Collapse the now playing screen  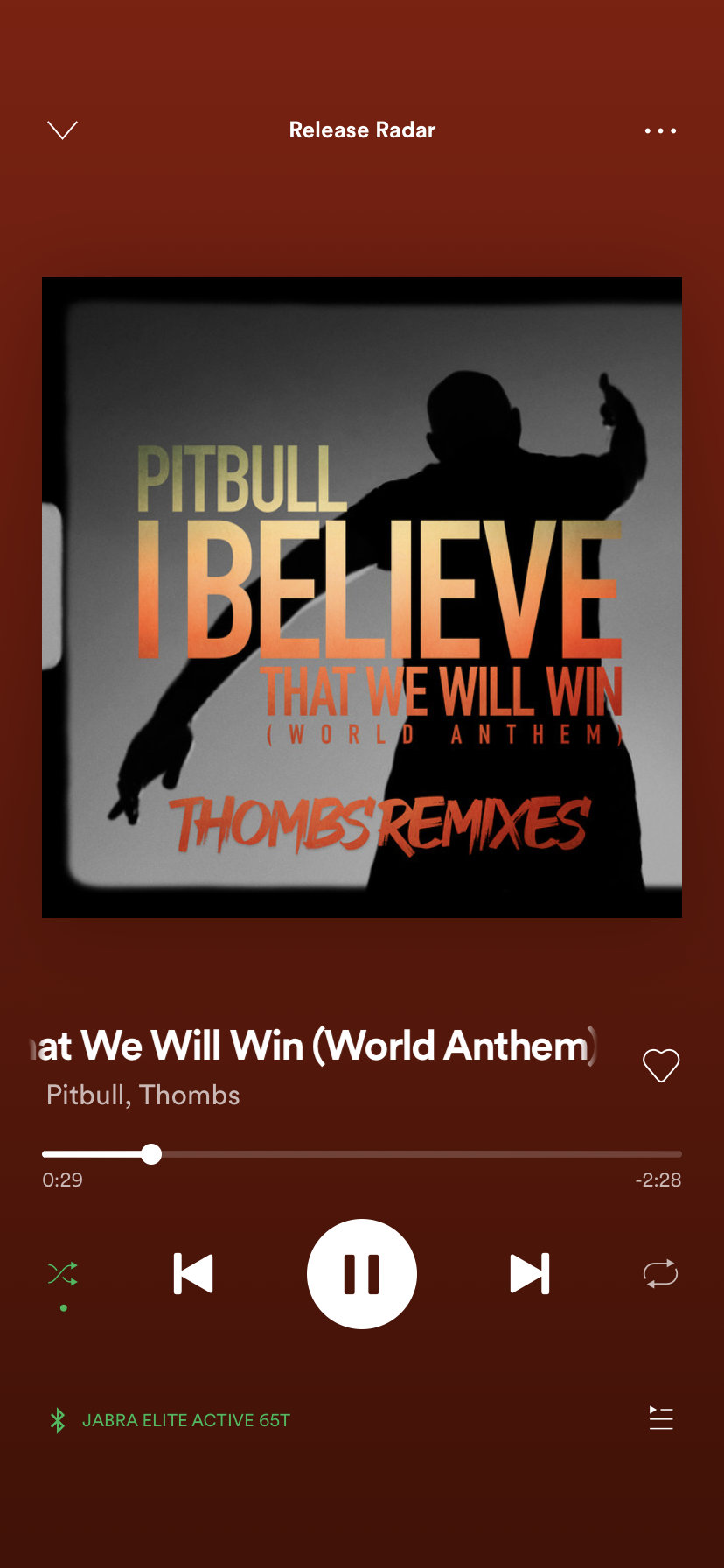(62, 130)
